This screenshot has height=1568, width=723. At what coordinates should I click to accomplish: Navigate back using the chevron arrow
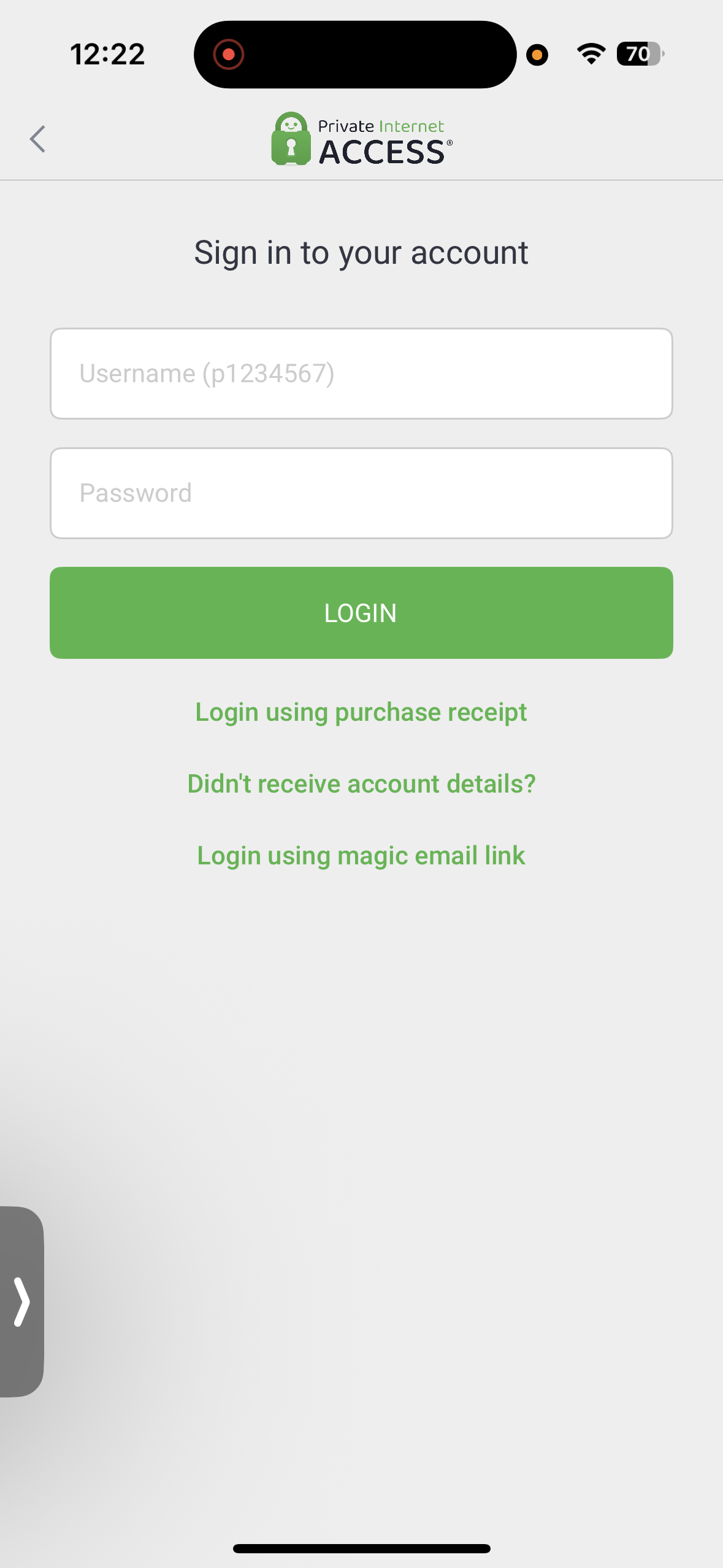[37, 139]
